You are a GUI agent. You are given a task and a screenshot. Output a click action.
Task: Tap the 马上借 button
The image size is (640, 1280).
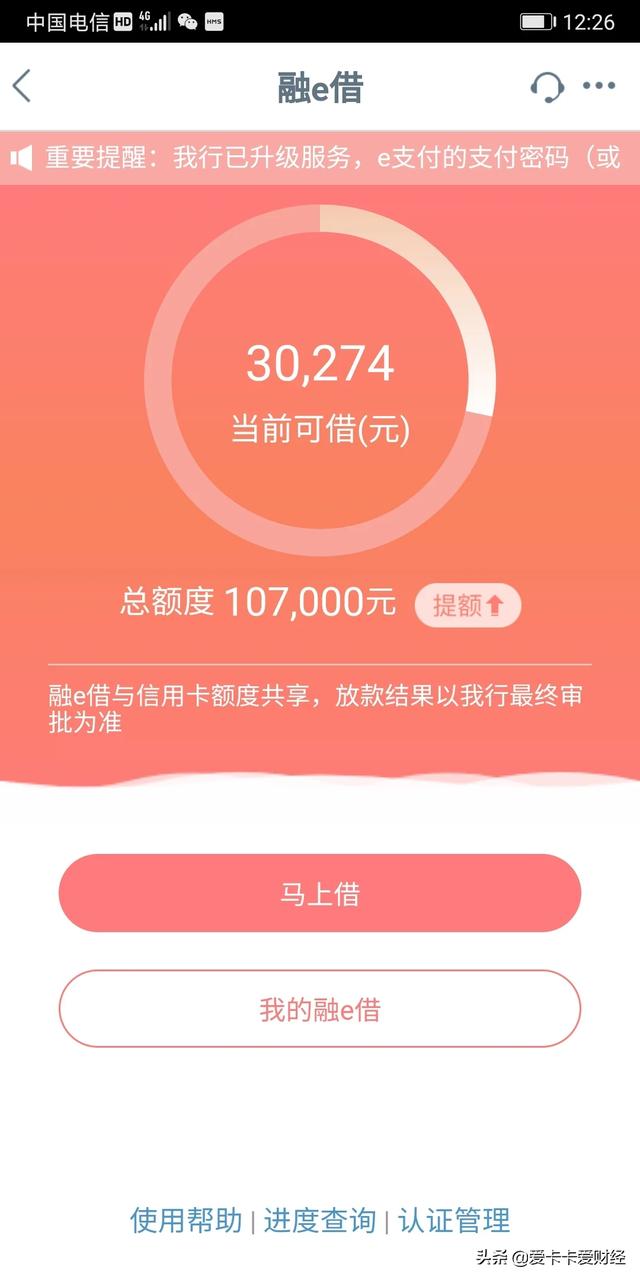320,893
